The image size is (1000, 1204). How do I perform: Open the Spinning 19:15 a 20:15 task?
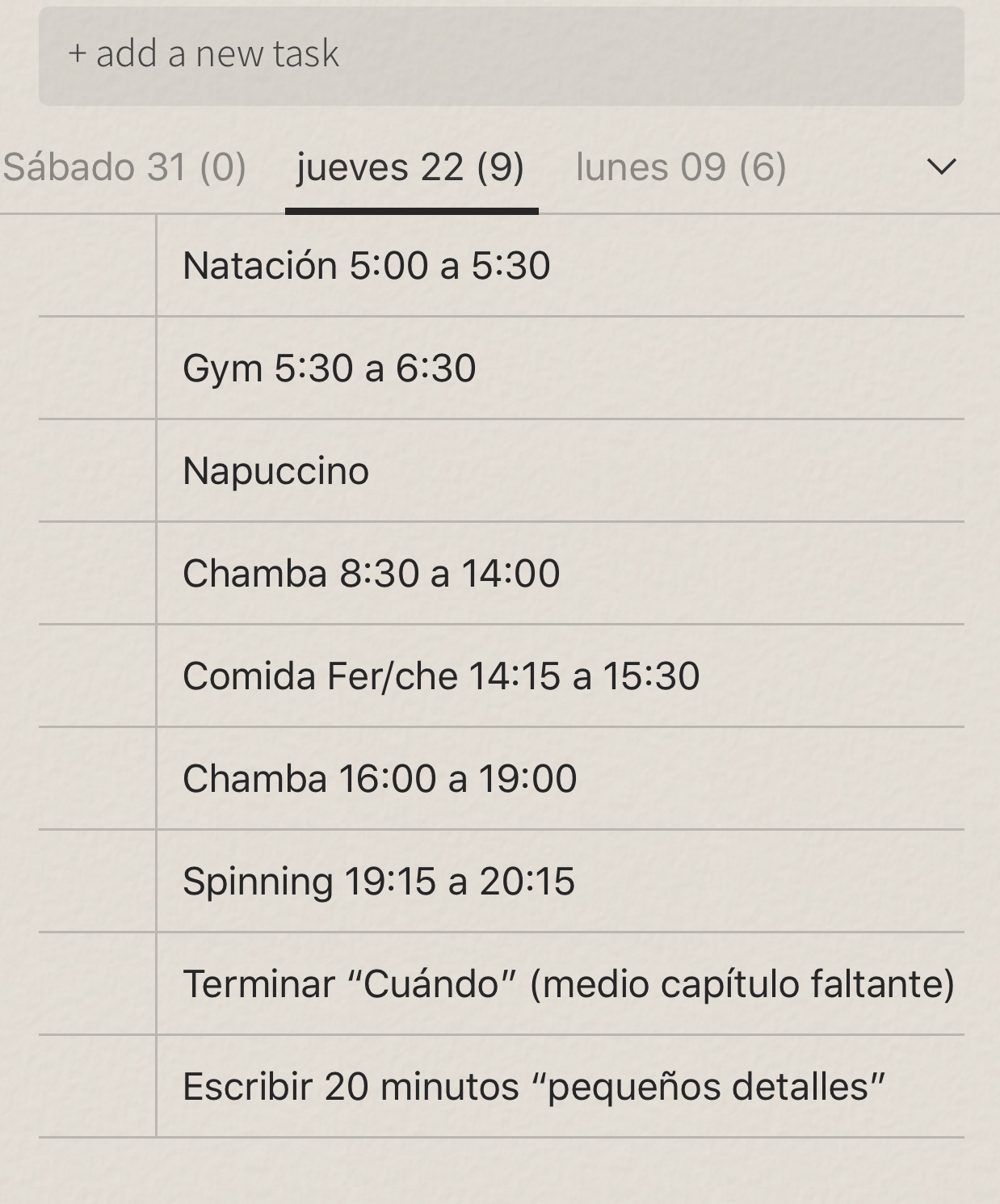tap(379, 882)
